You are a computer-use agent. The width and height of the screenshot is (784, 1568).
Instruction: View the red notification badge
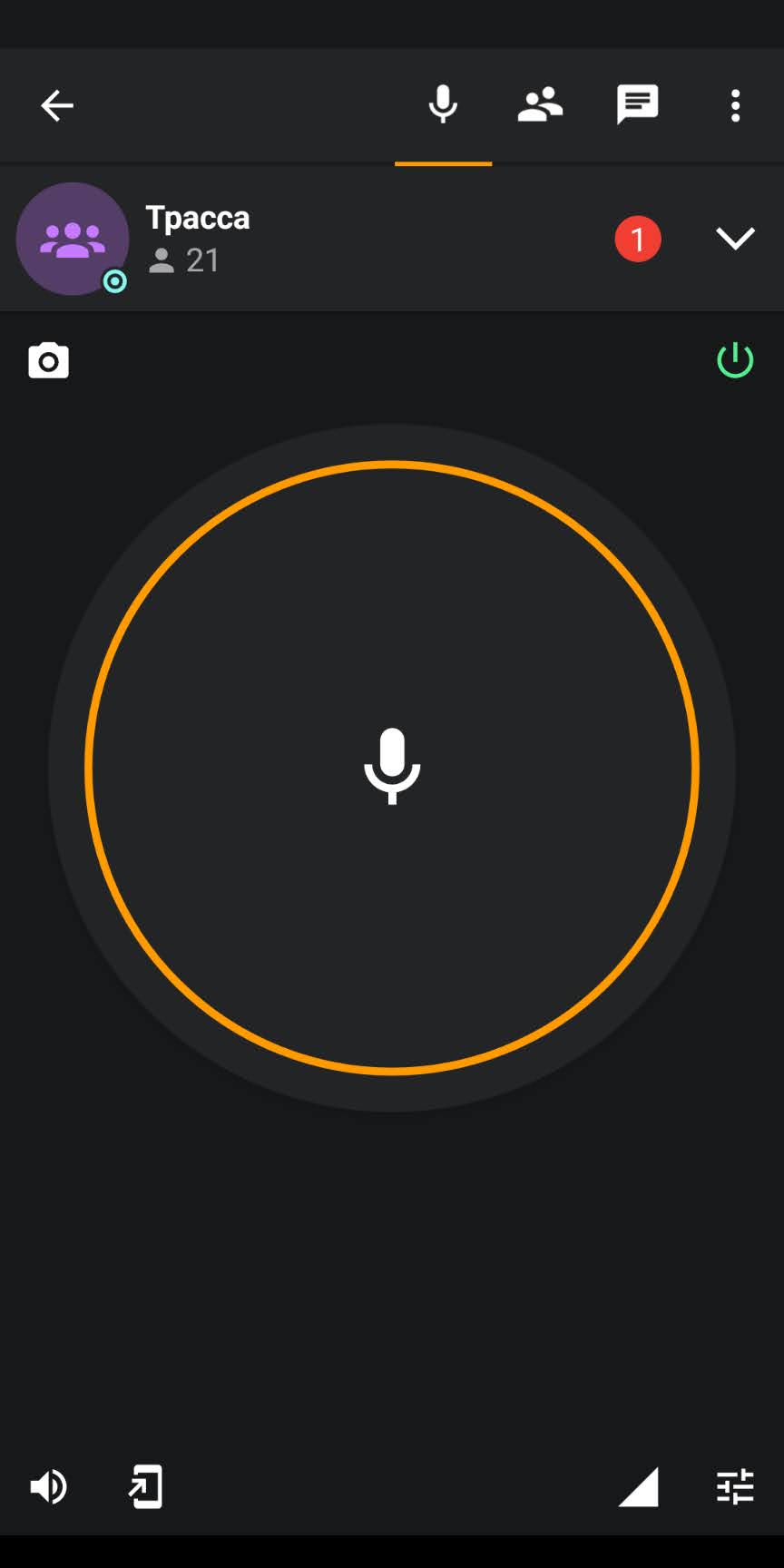[x=638, y=239]
